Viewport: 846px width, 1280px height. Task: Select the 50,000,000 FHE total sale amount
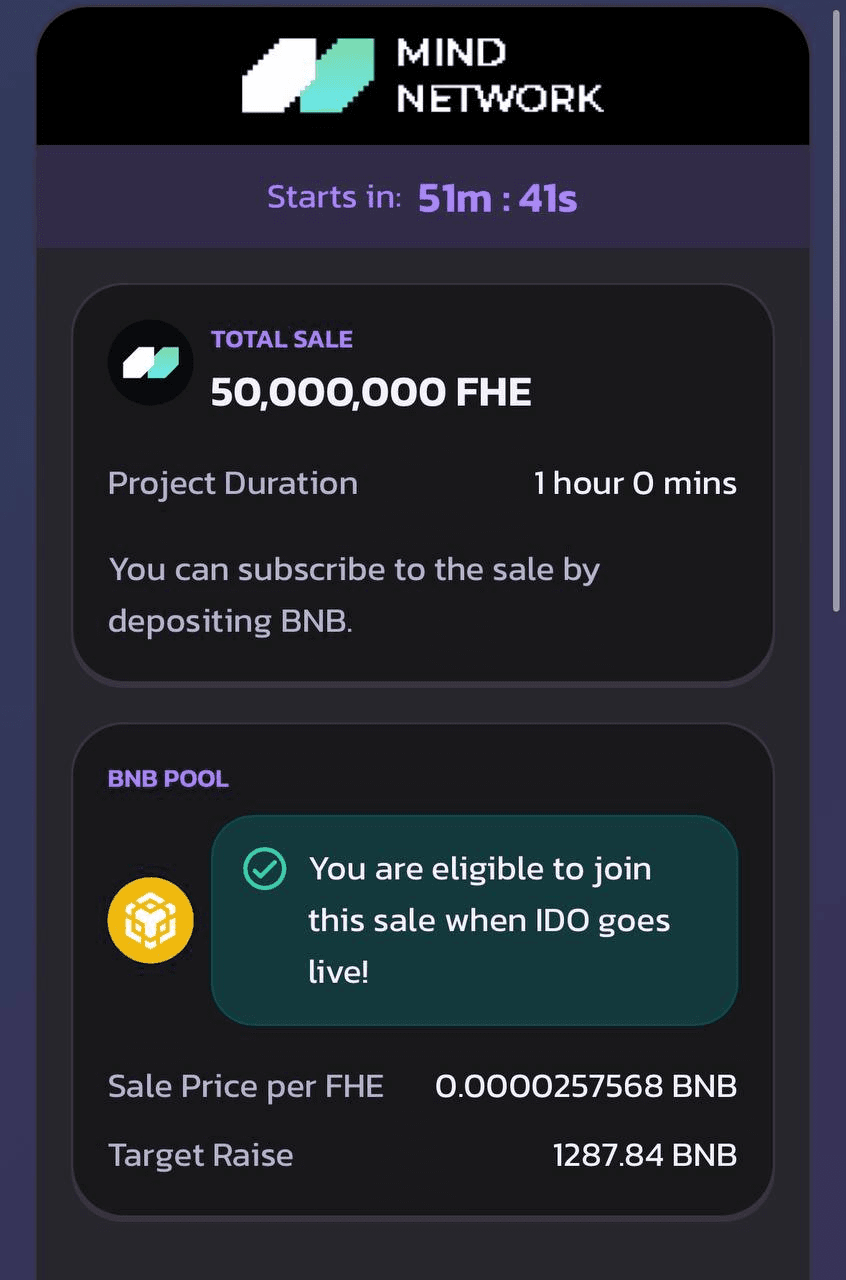coord(371,392)
